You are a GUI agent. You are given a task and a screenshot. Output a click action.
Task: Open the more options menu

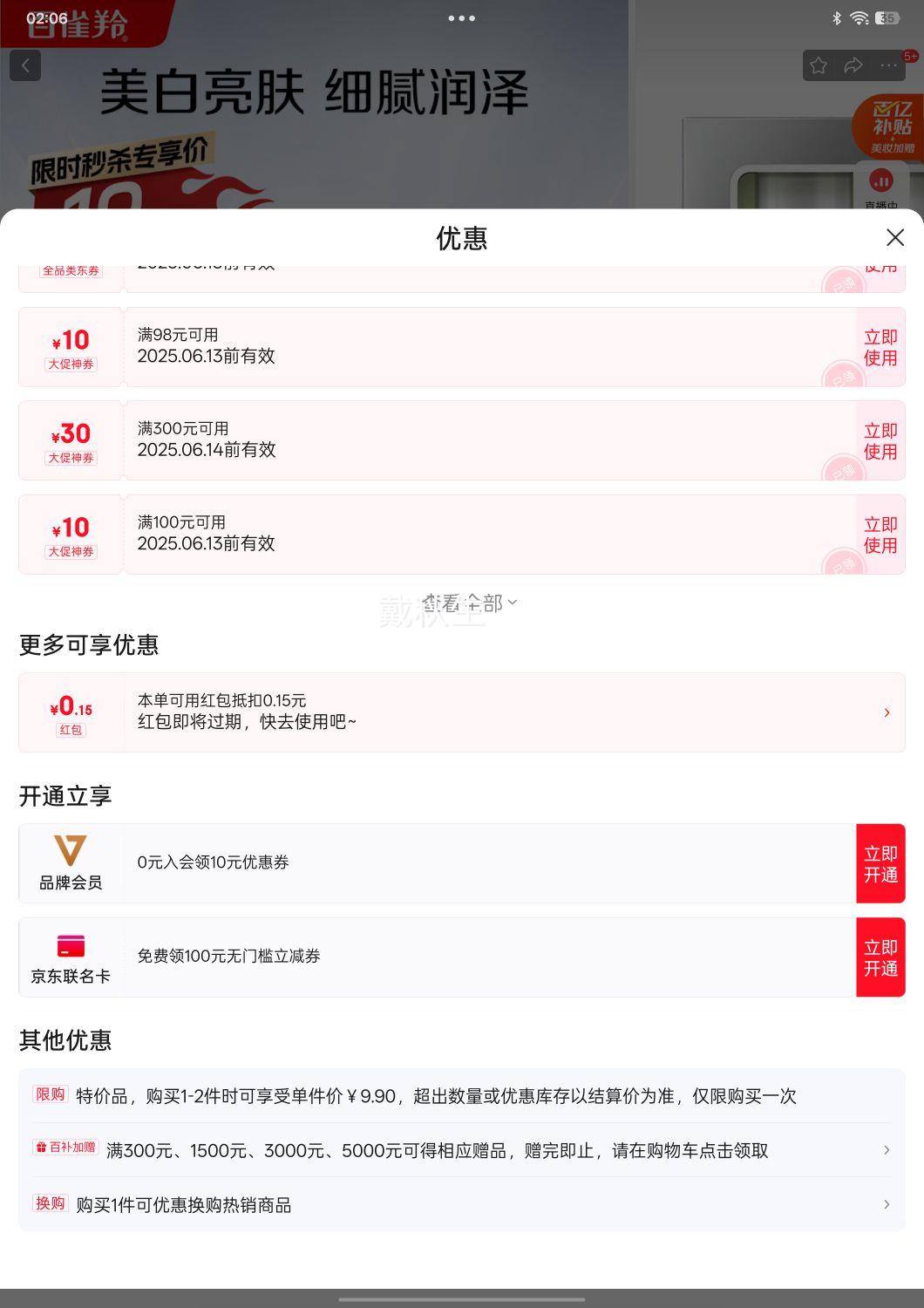point(888,65)
